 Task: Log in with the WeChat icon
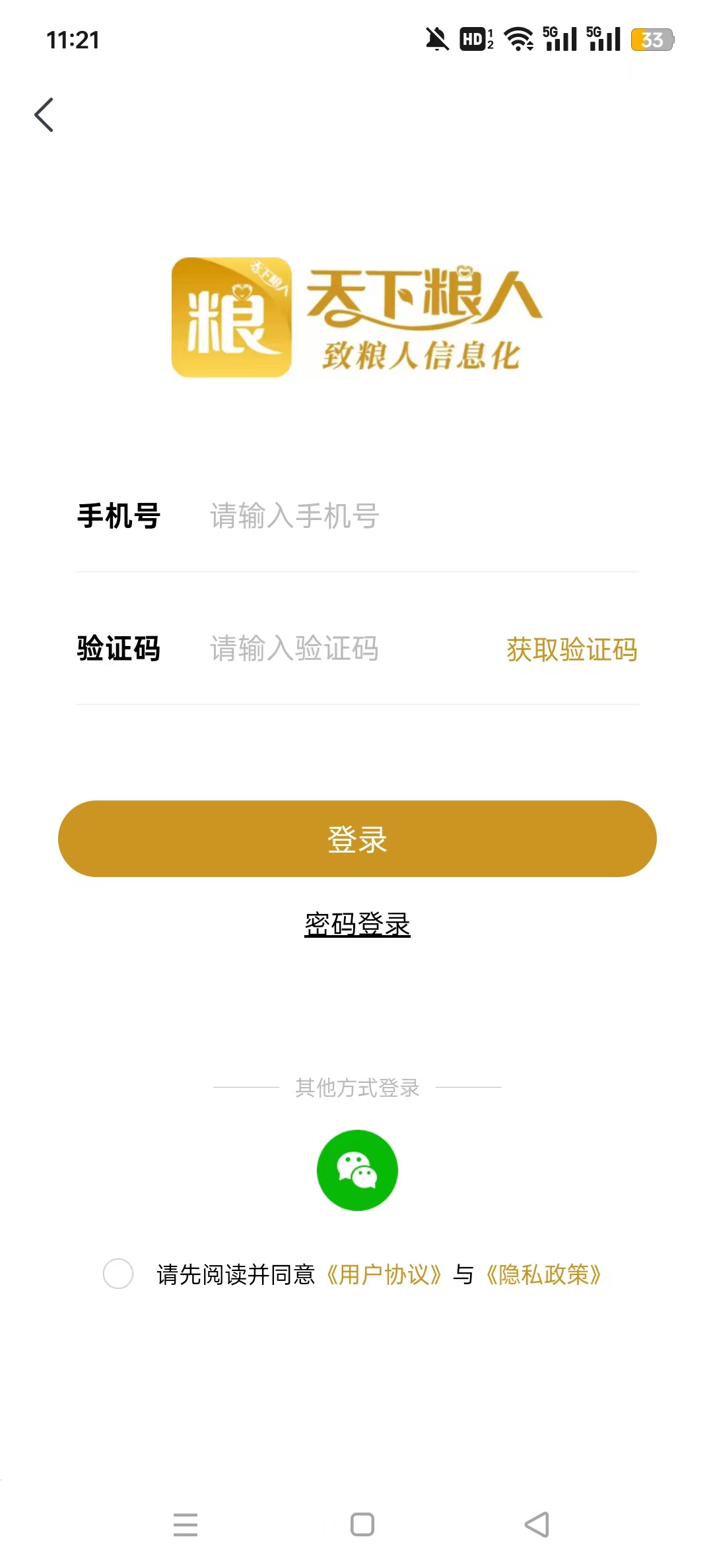click(x=357, y=1170)
